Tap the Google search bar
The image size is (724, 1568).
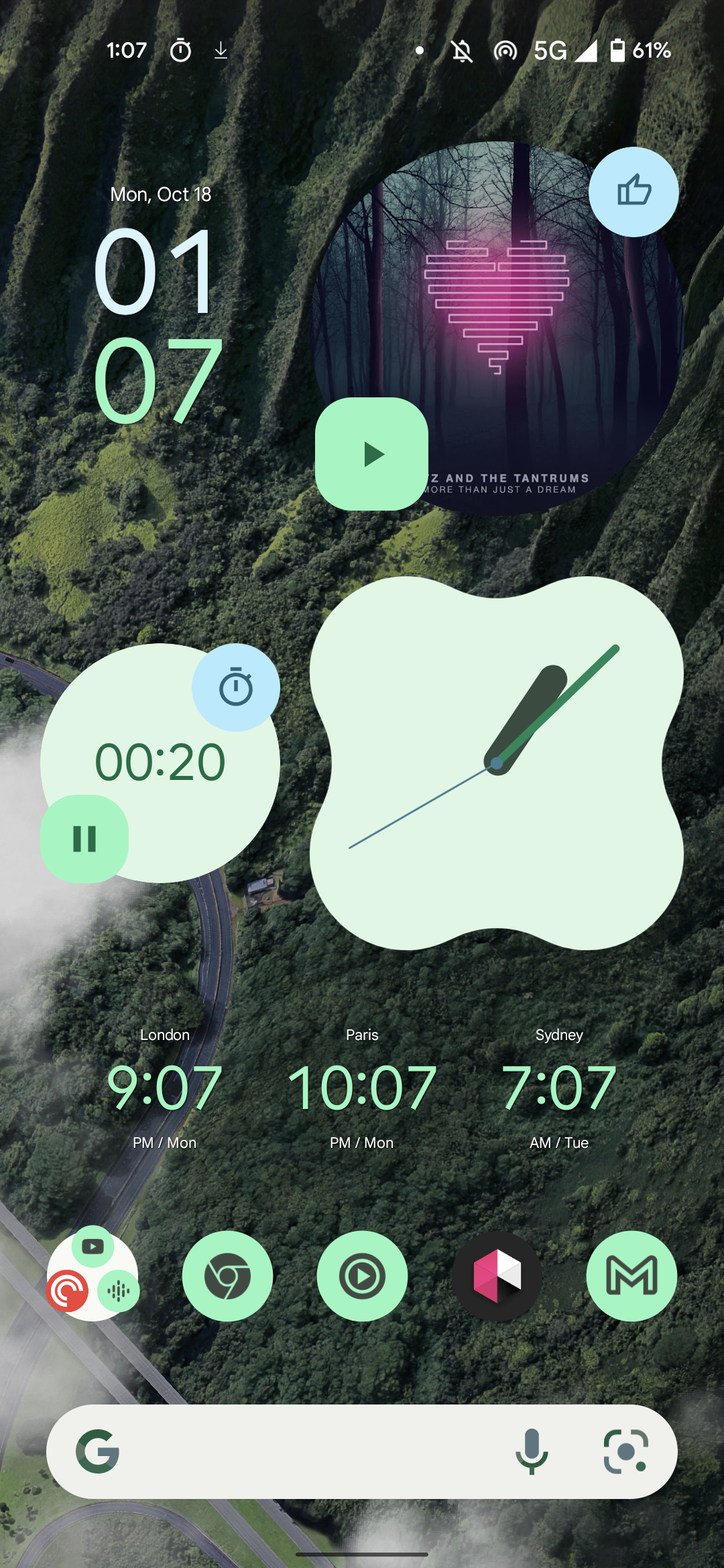[x=308, y=1451]
